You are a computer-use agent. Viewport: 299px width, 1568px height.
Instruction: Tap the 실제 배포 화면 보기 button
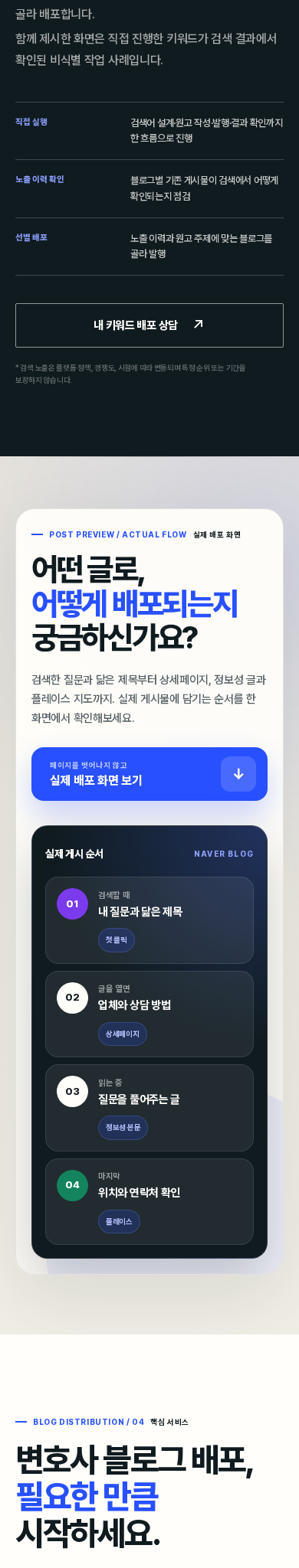click(149, 774)
